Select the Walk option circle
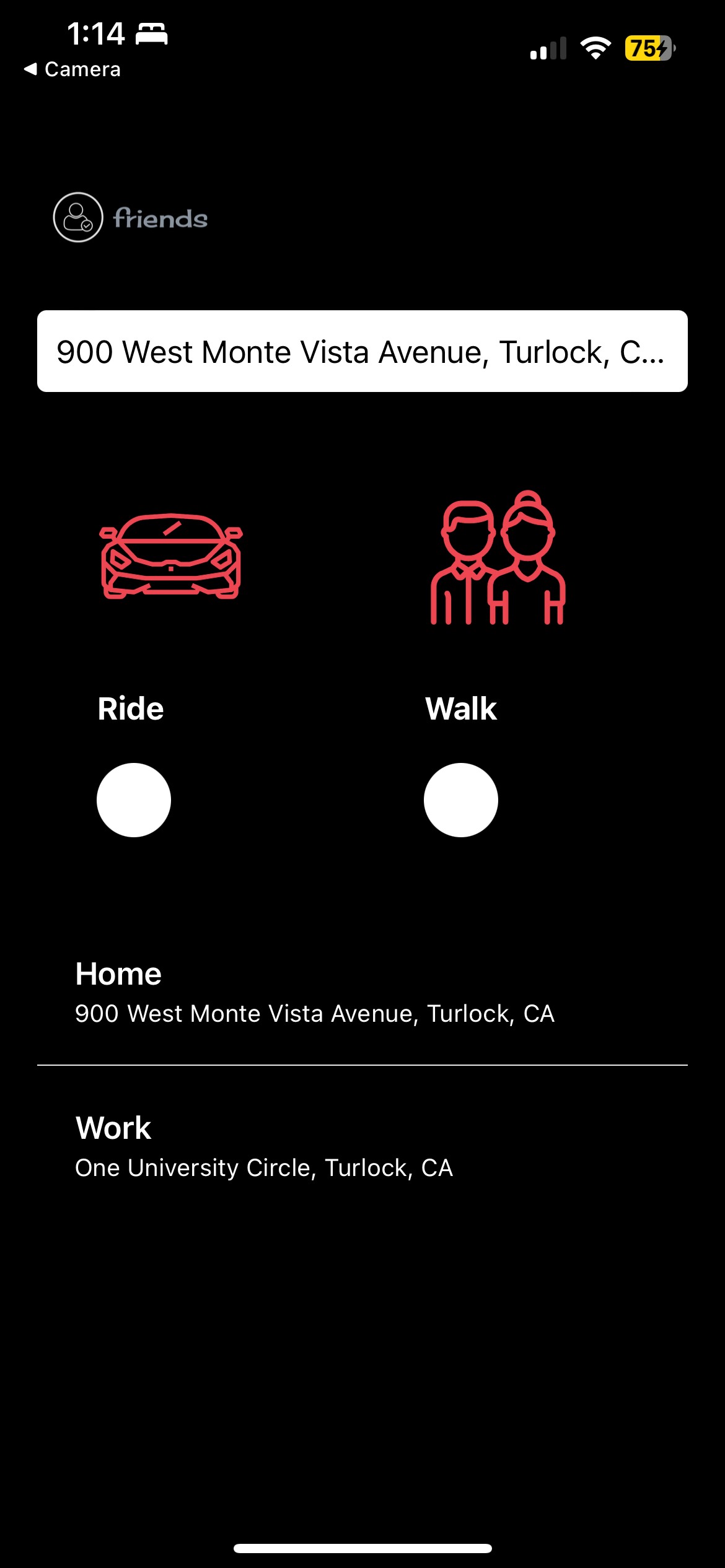725x1568 pixels. [461, 800]
